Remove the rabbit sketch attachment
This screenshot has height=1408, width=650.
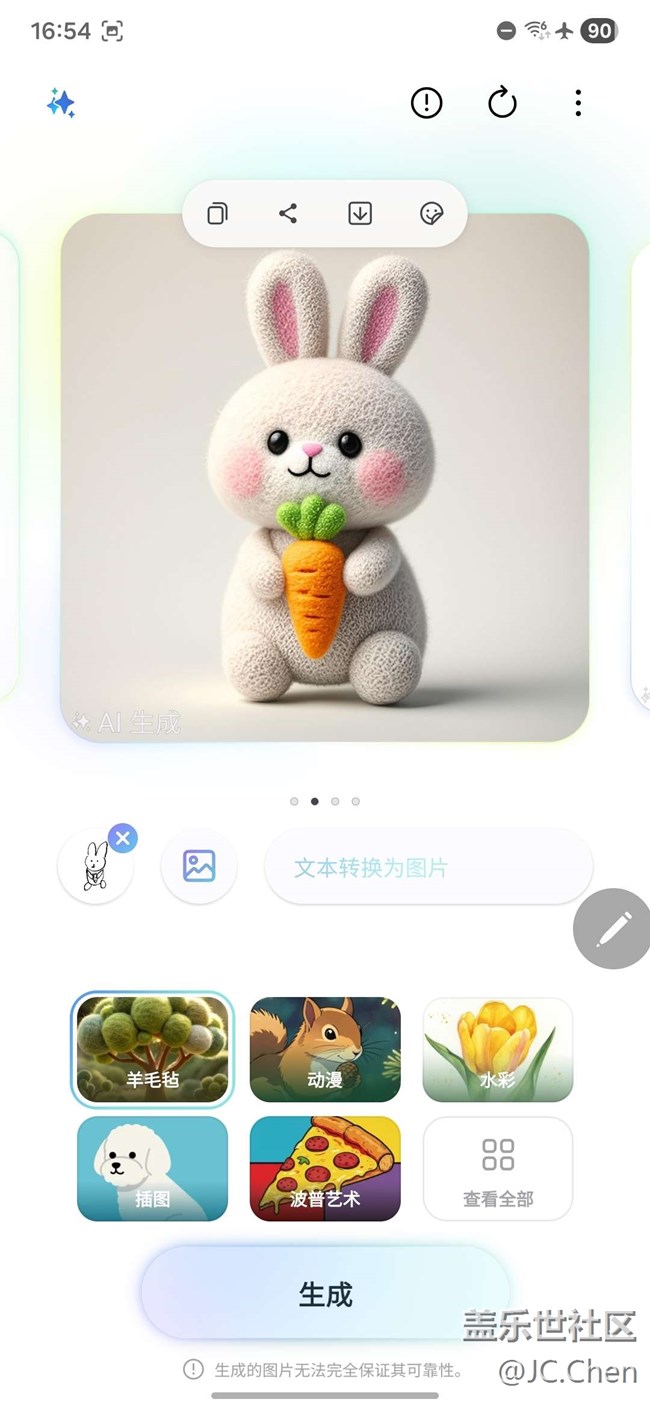click(x=122, y=839)
